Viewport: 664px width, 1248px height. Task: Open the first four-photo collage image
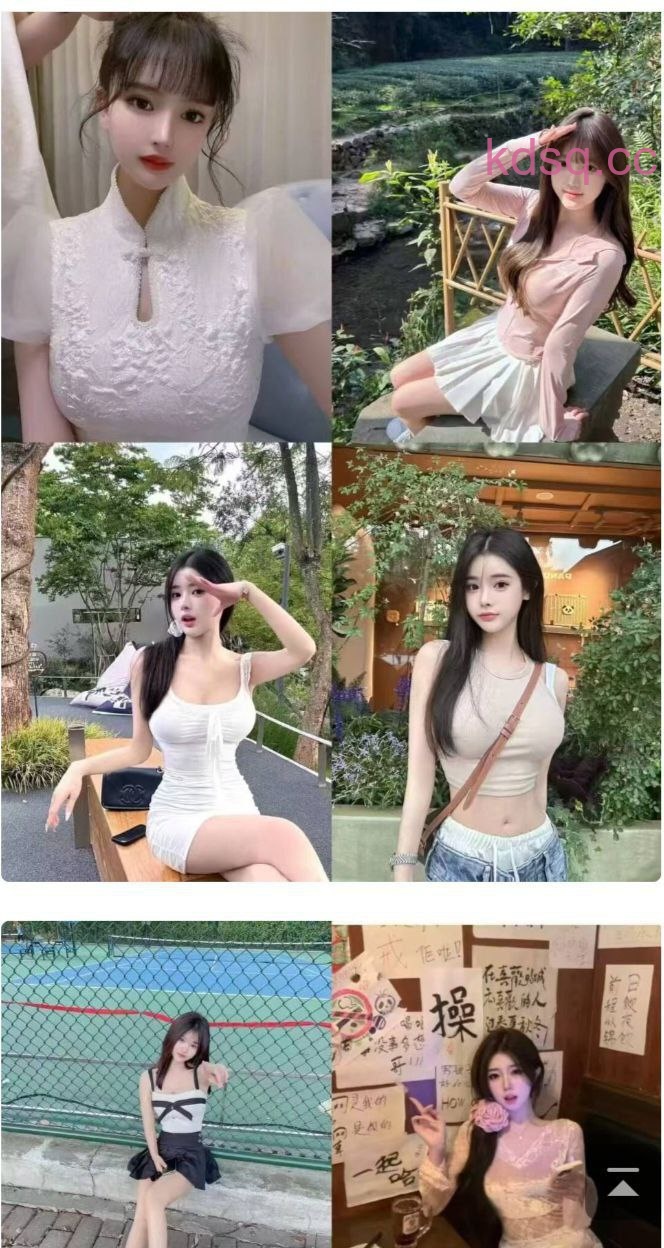[331, 445]
